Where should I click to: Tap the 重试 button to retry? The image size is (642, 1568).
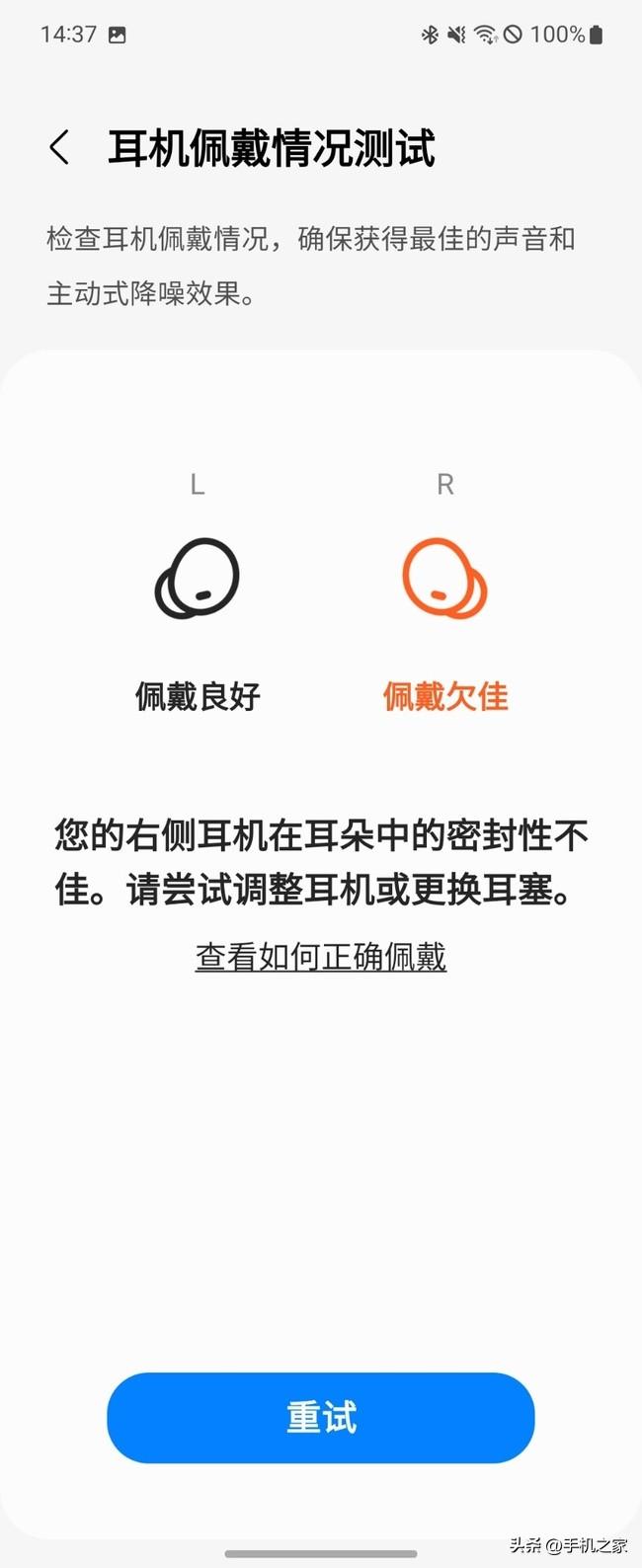321,1417
